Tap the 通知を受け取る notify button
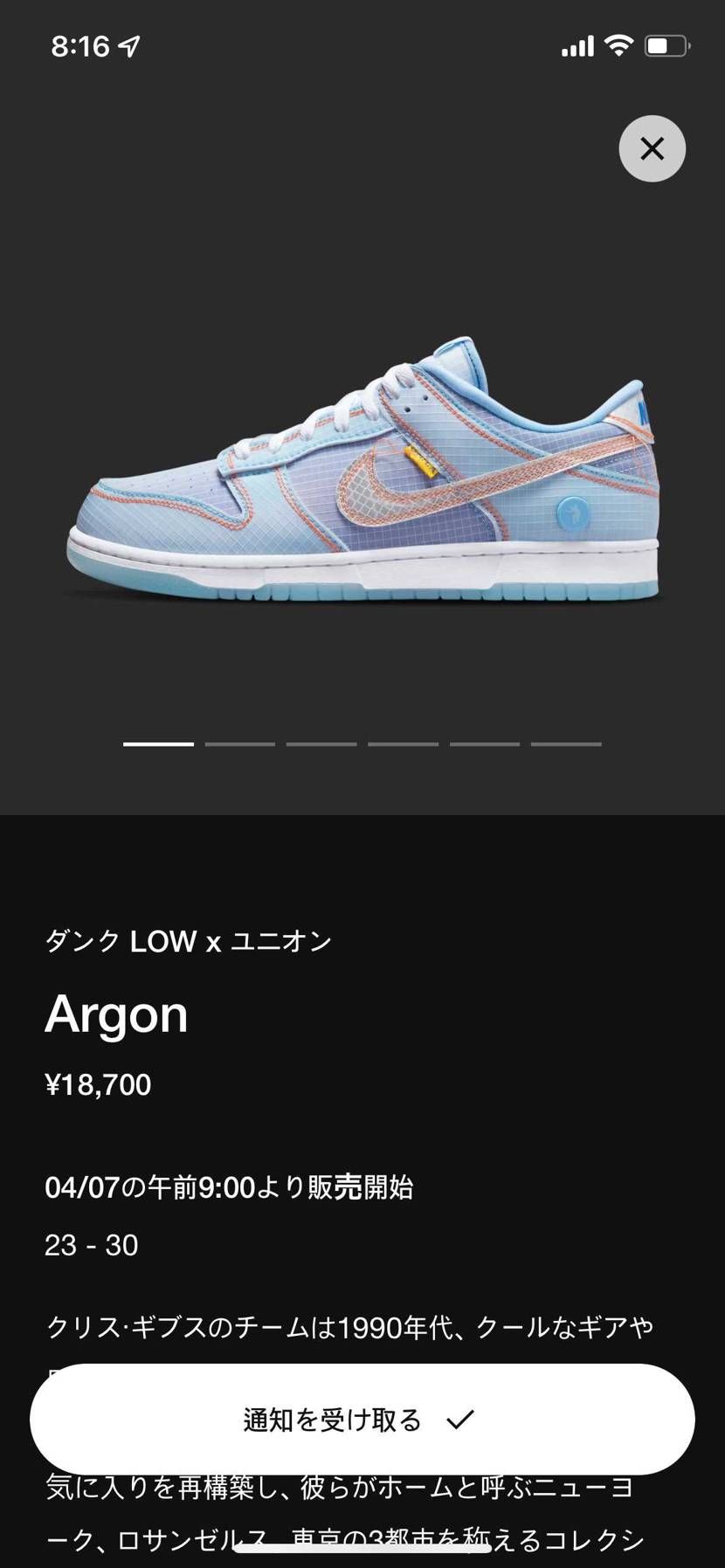Viewport: 725px width, 1568px height. point(362,1420)
